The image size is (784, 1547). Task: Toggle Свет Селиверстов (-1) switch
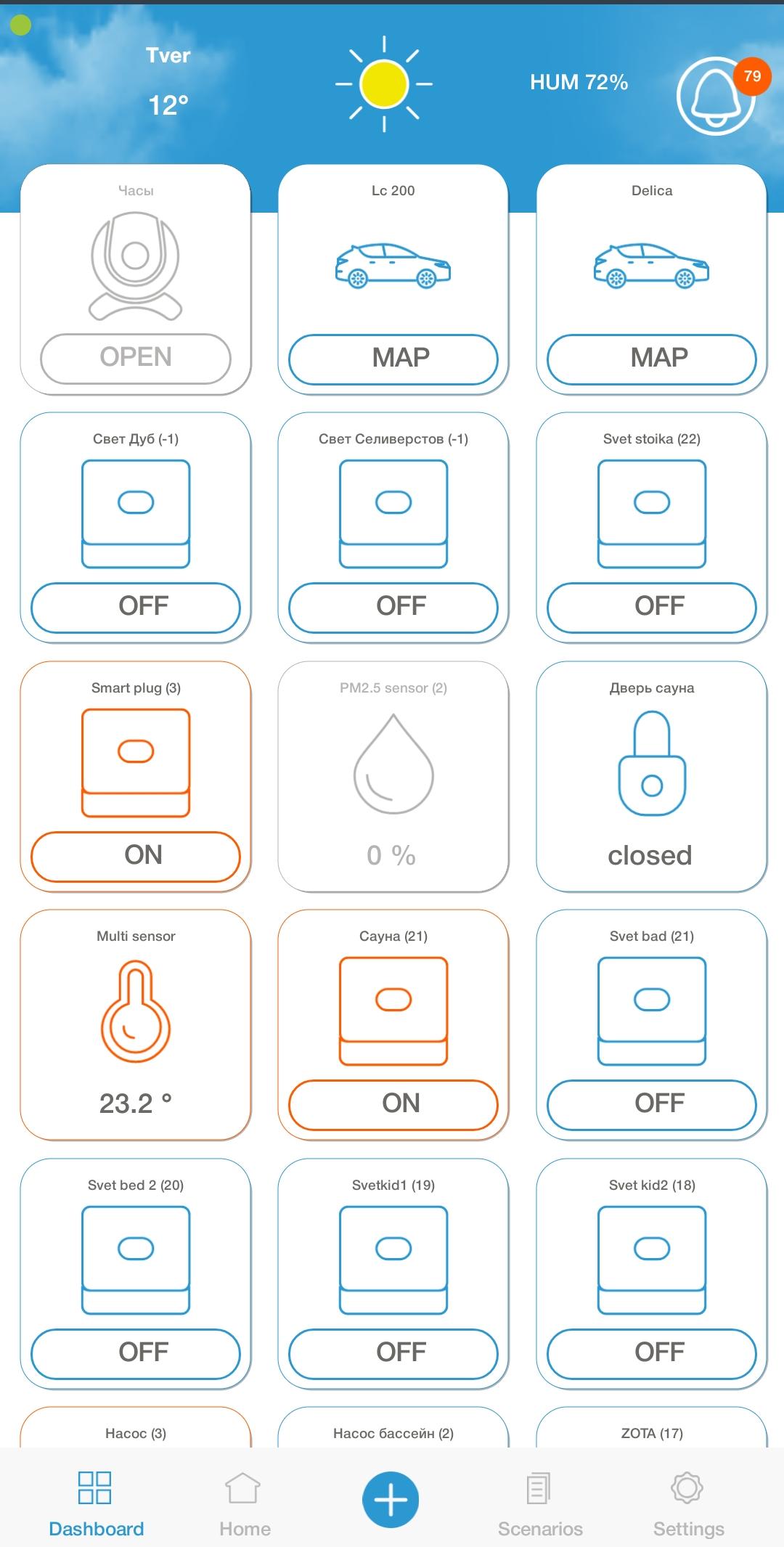pos(393,607)
